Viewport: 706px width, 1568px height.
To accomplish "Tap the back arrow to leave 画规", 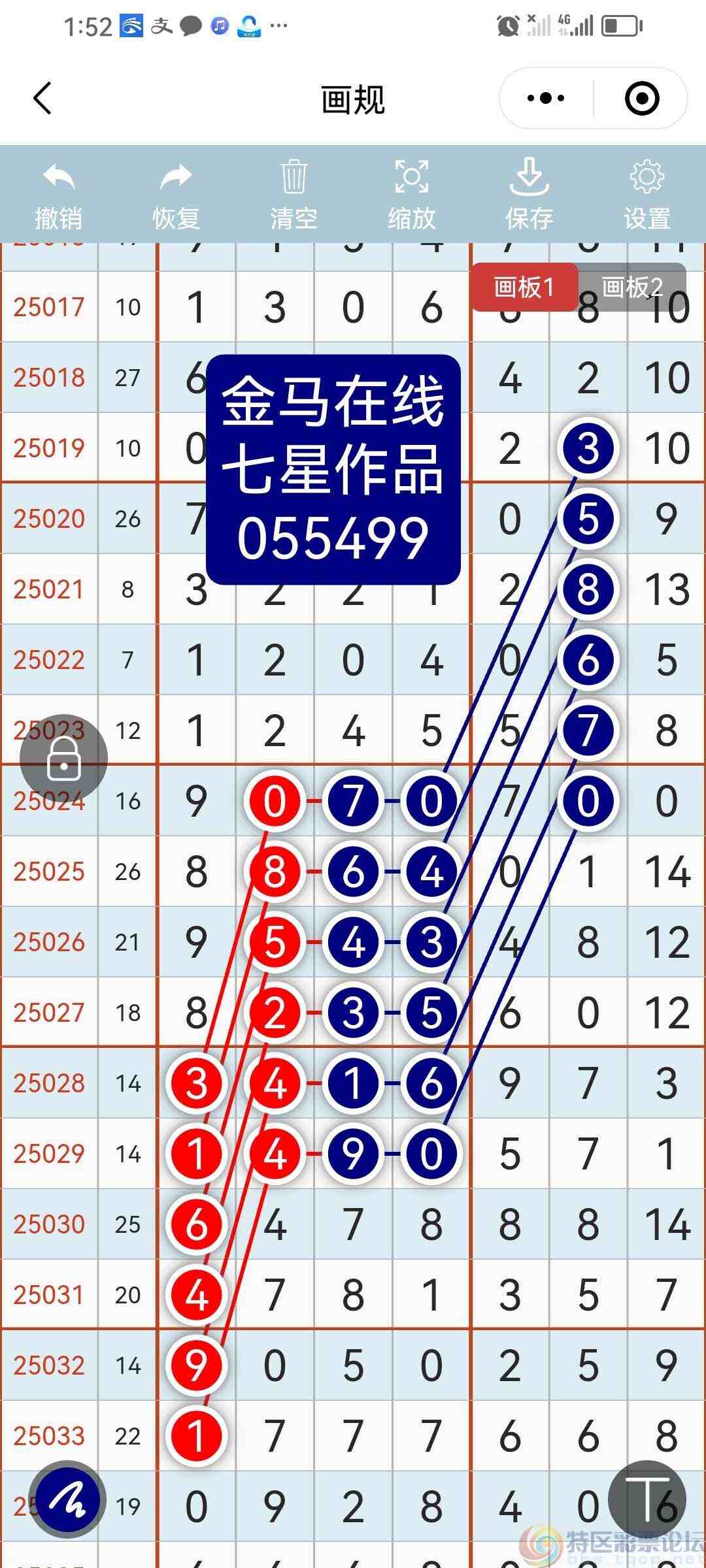I will point(42,98).
